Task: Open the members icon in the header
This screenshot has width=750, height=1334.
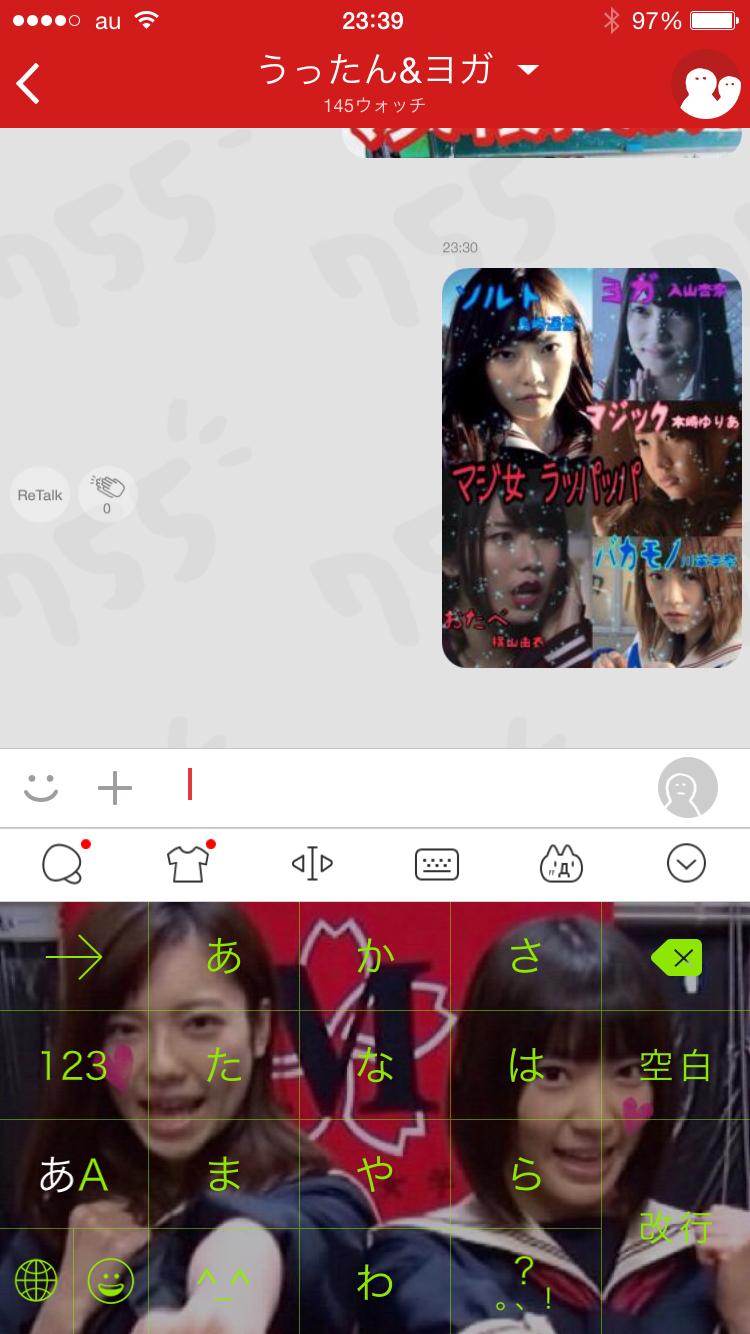Action: [704, 85]
